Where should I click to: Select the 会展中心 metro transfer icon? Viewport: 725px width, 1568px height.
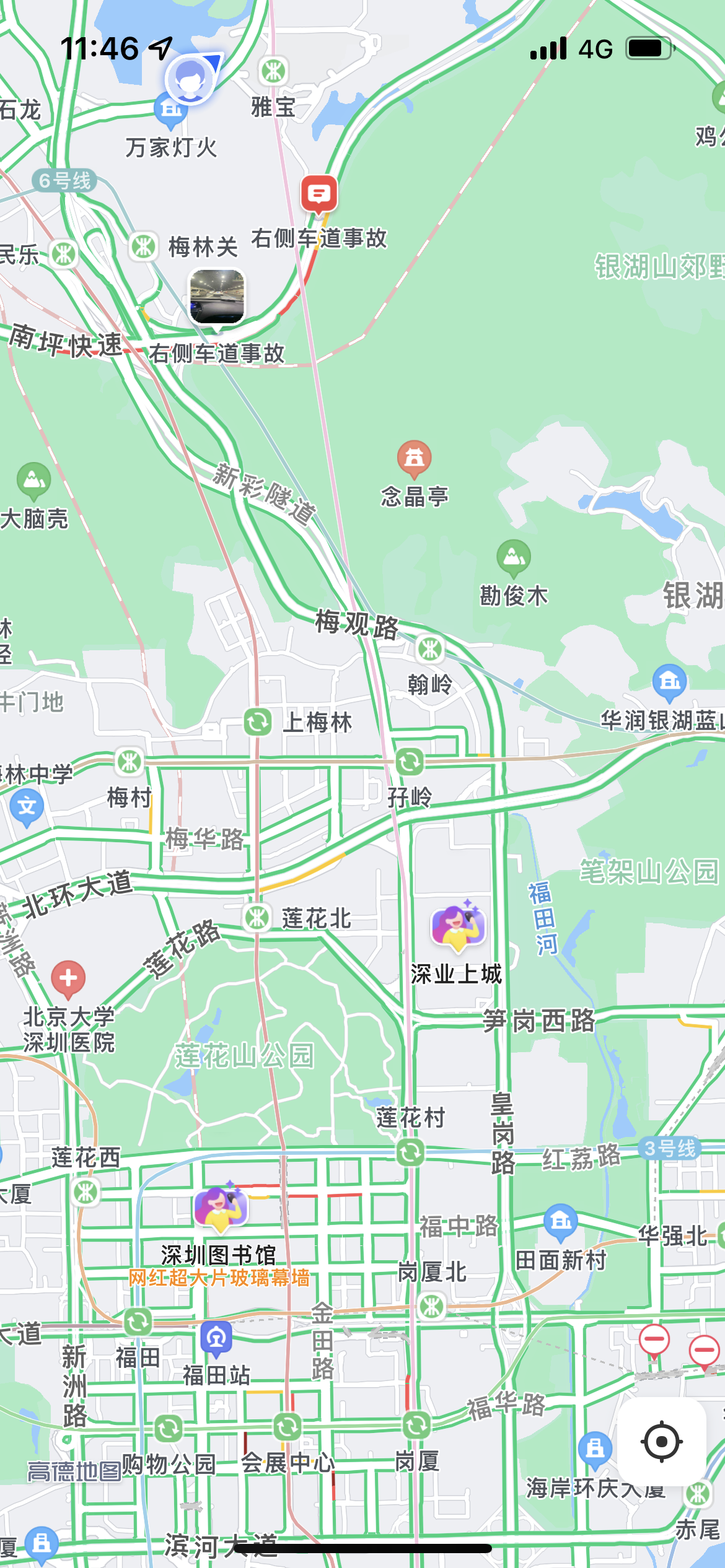point(288,1427)
